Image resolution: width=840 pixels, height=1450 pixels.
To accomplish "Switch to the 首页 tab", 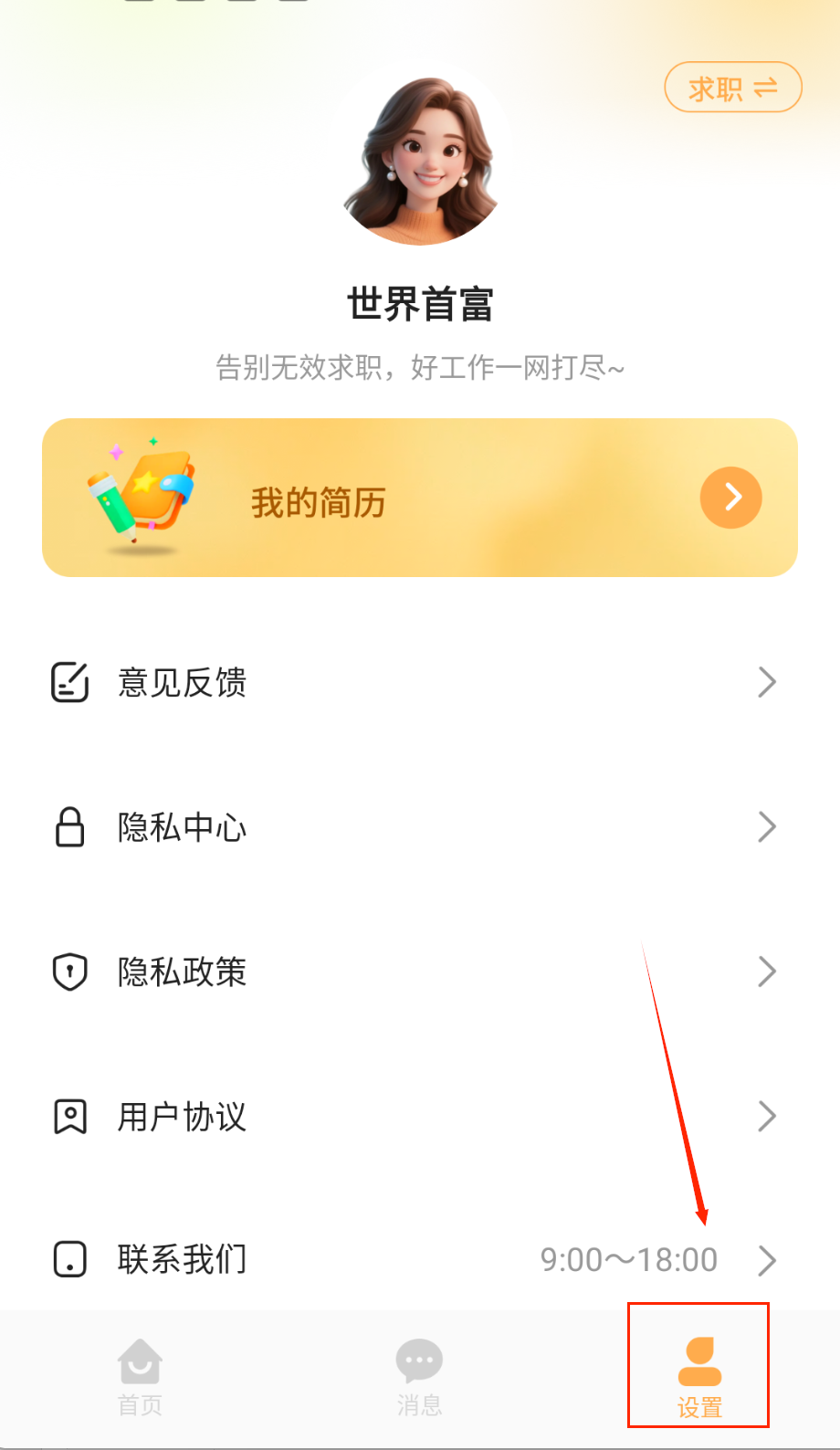I will [140, 1377].
